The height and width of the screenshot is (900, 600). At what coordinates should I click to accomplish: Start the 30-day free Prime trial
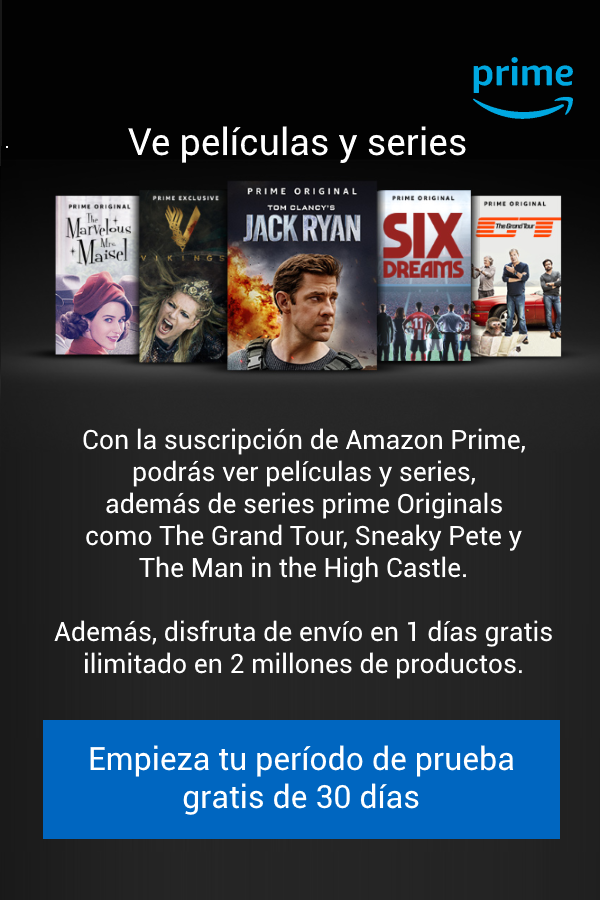pyautogui.click(x=301, y=779)
